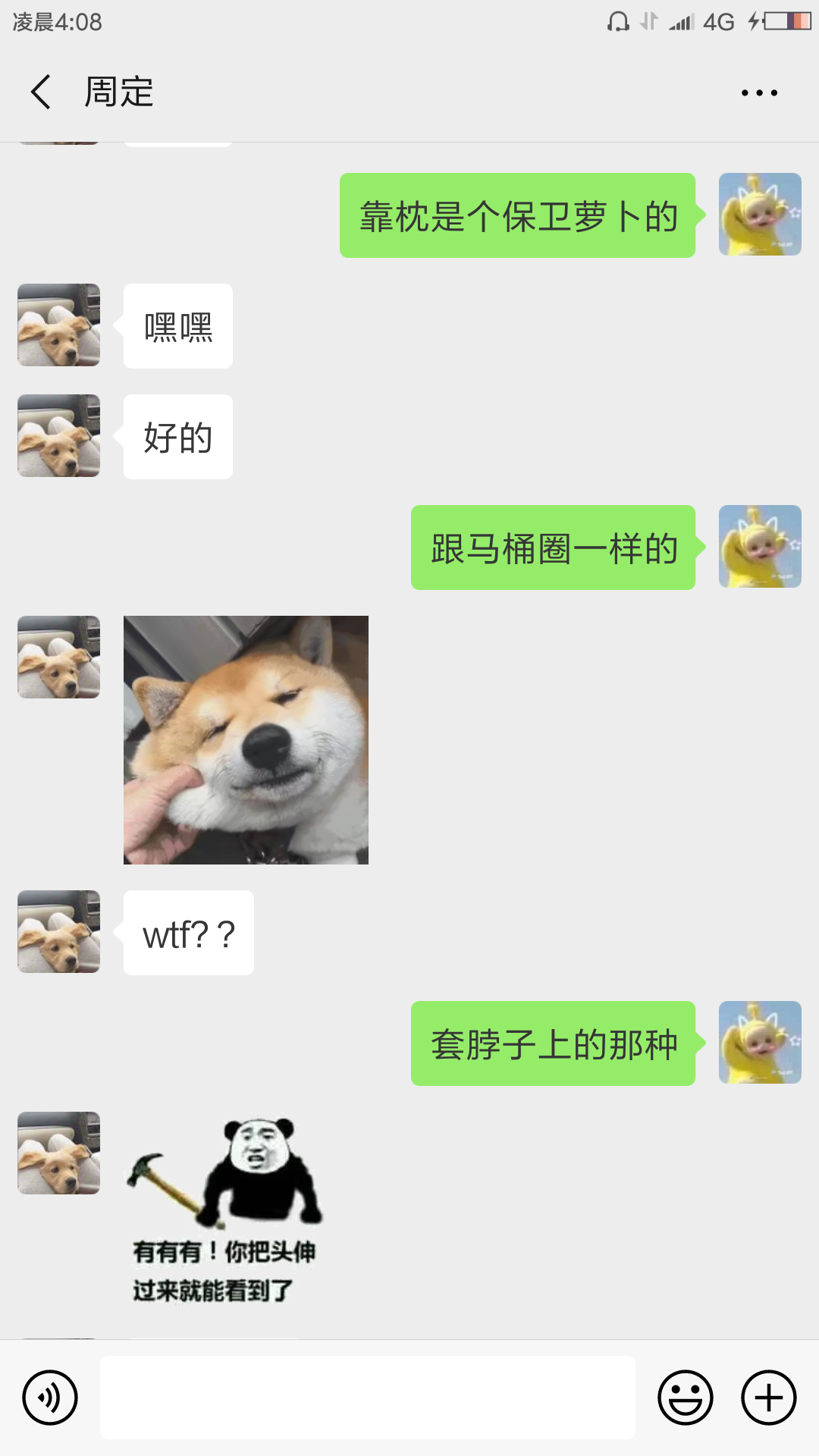Switch to voice message input

[x=50, y=1398]
